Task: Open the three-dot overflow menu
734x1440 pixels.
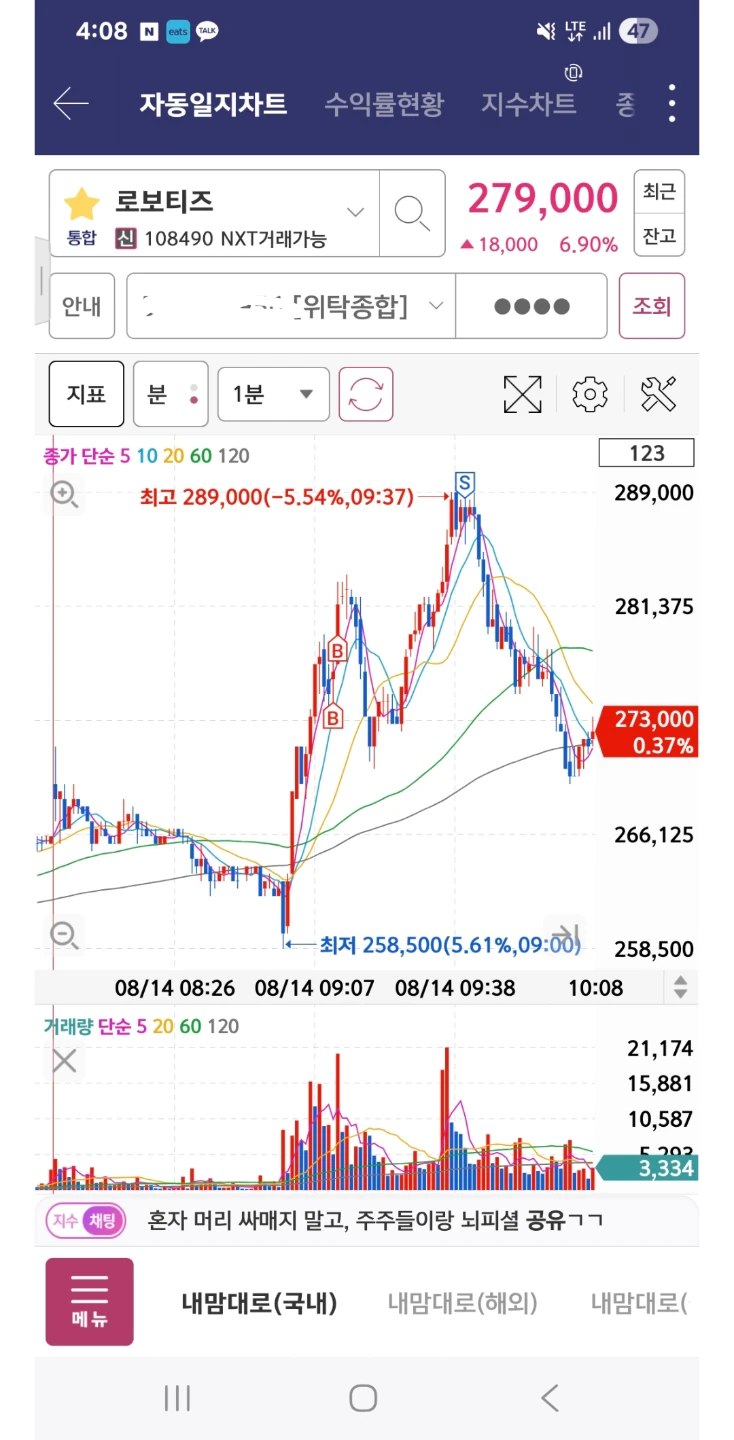Action: pyautogui.click(x=672, y=103)
